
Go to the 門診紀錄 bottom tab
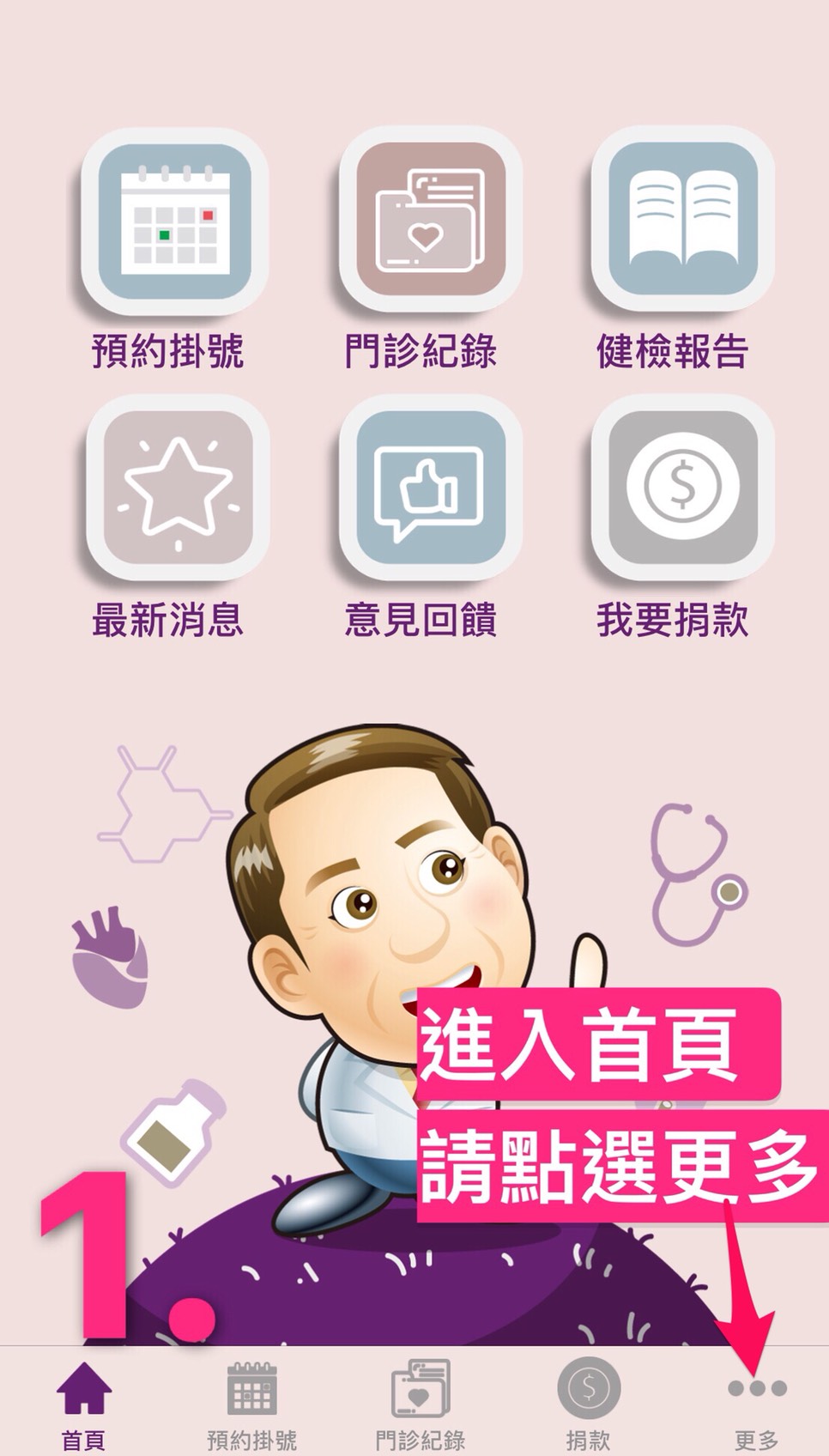(x=421, y=1403)
